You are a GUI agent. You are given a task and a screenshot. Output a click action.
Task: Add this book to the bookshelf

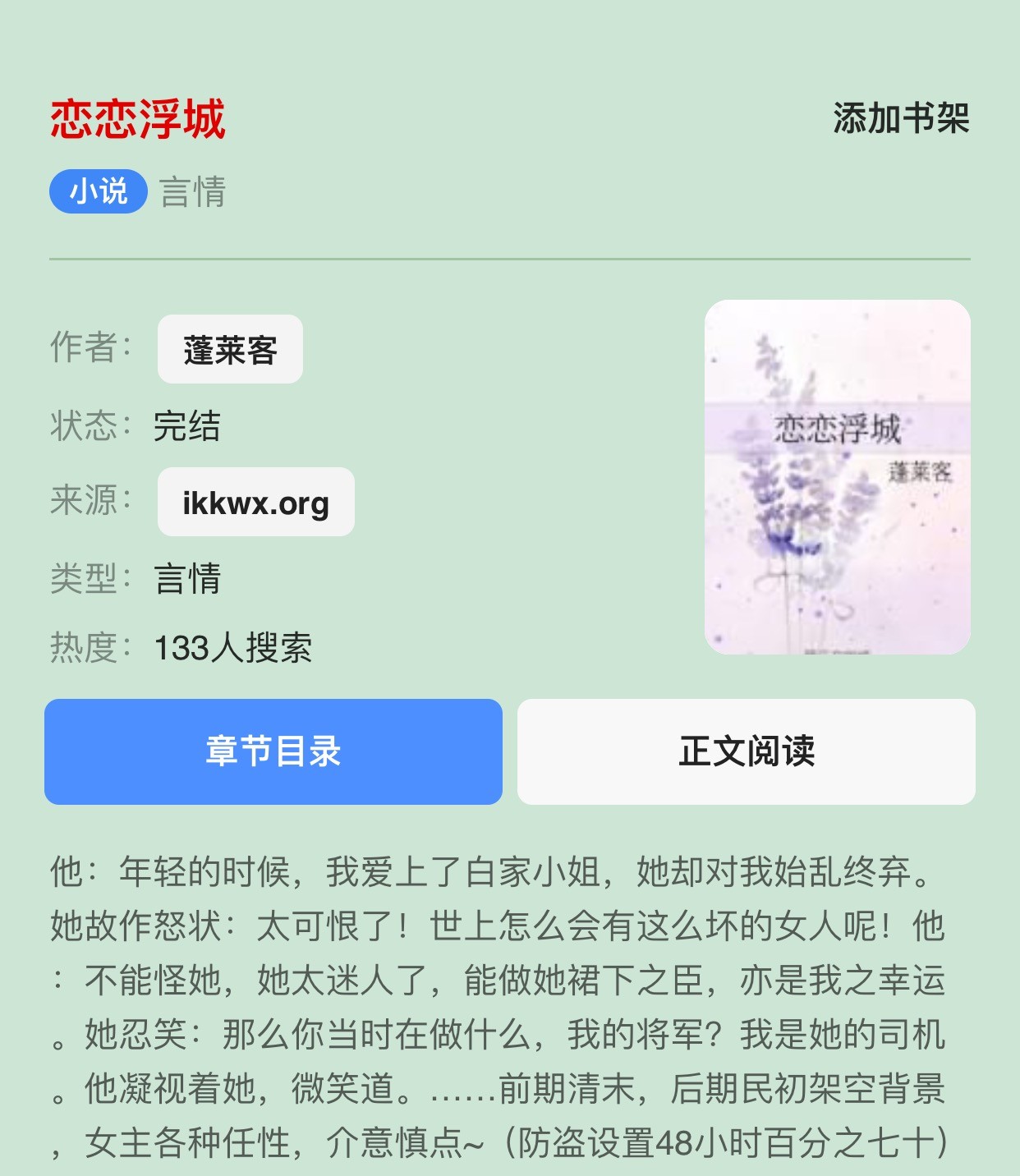(x=901, y=119)
